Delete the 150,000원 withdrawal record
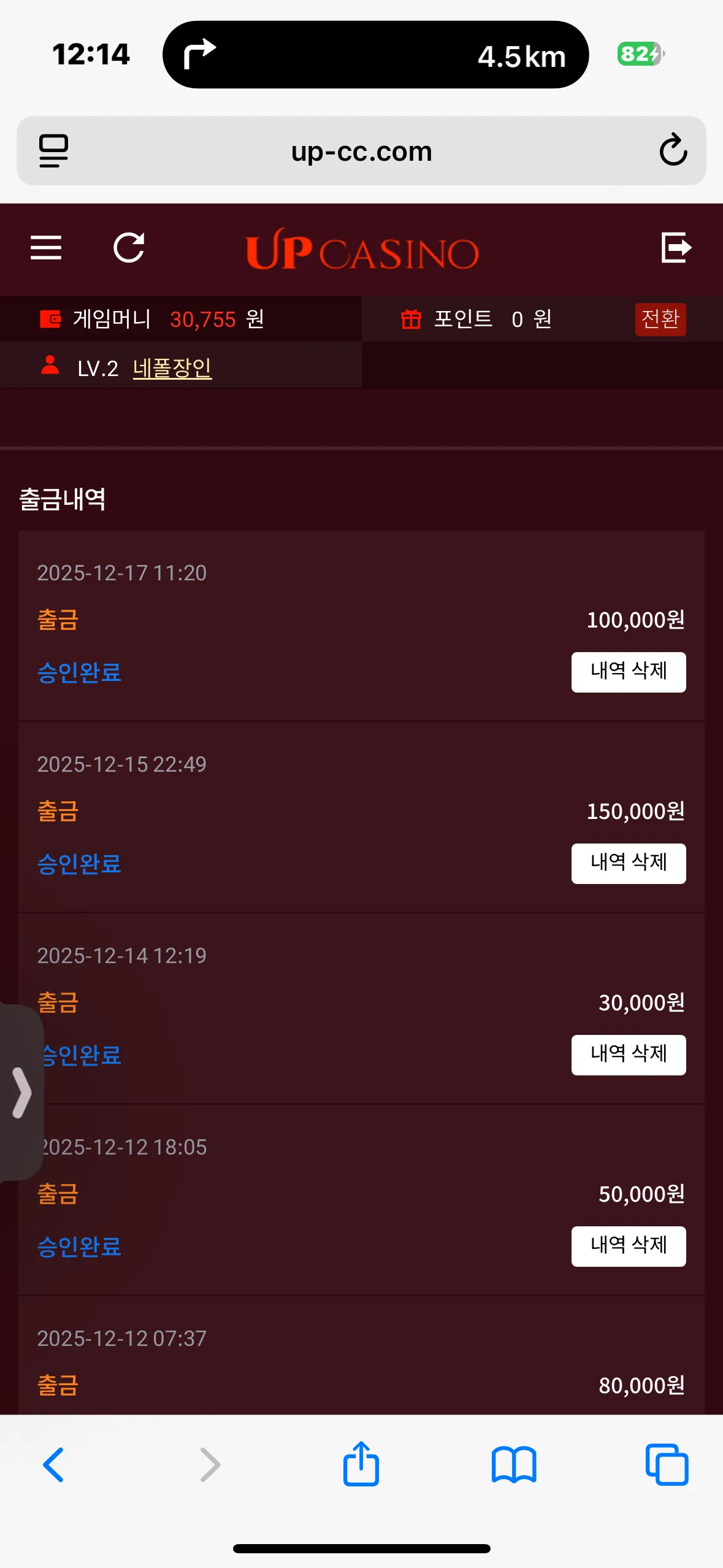This screenshot has height=1568, width=723. [x=629, y=863]
